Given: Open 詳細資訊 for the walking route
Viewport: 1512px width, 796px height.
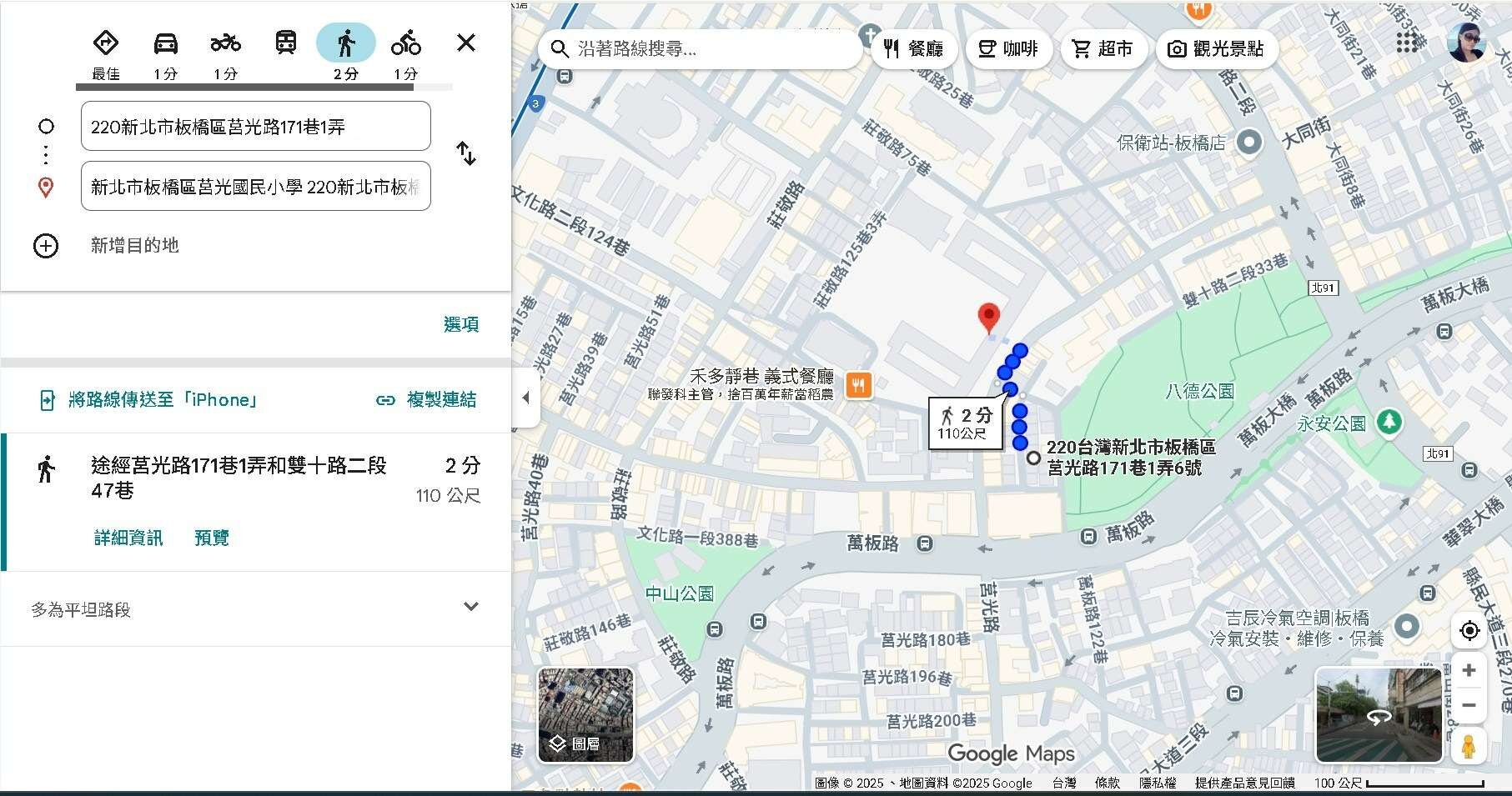Looking at the screenshot, I should [128, 538].
